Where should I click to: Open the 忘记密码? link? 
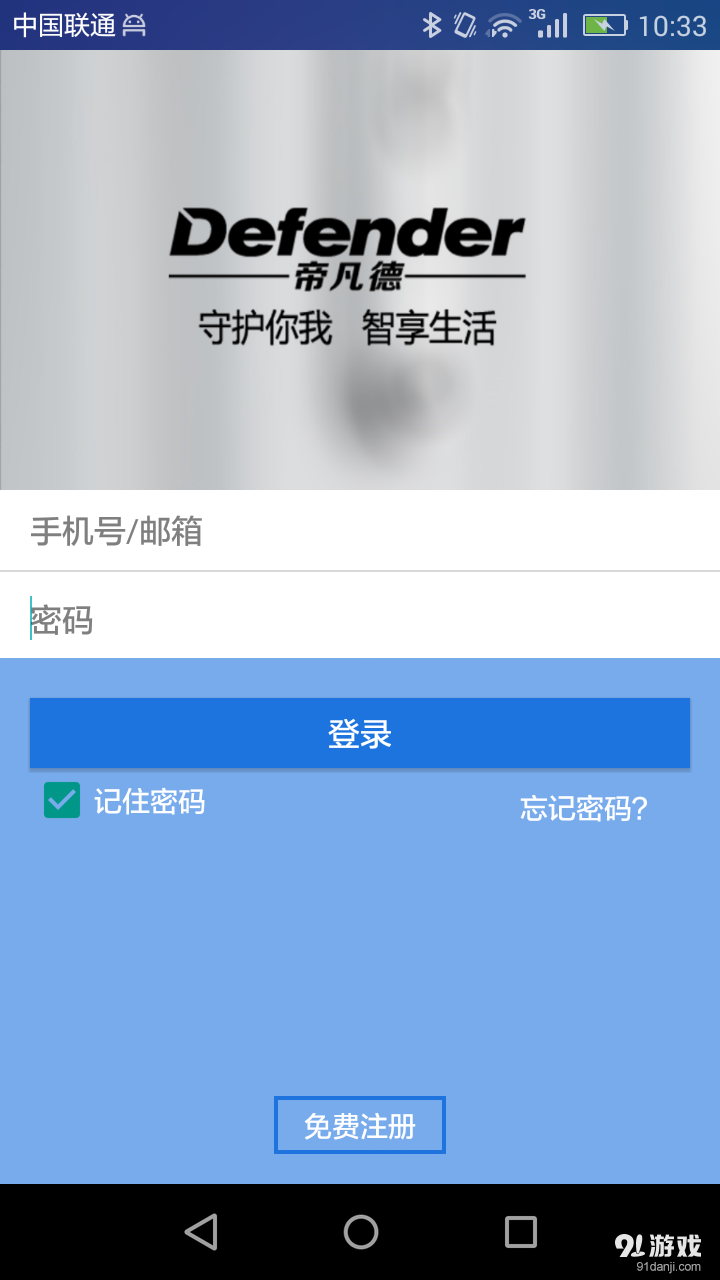click(x=584, y=808)
